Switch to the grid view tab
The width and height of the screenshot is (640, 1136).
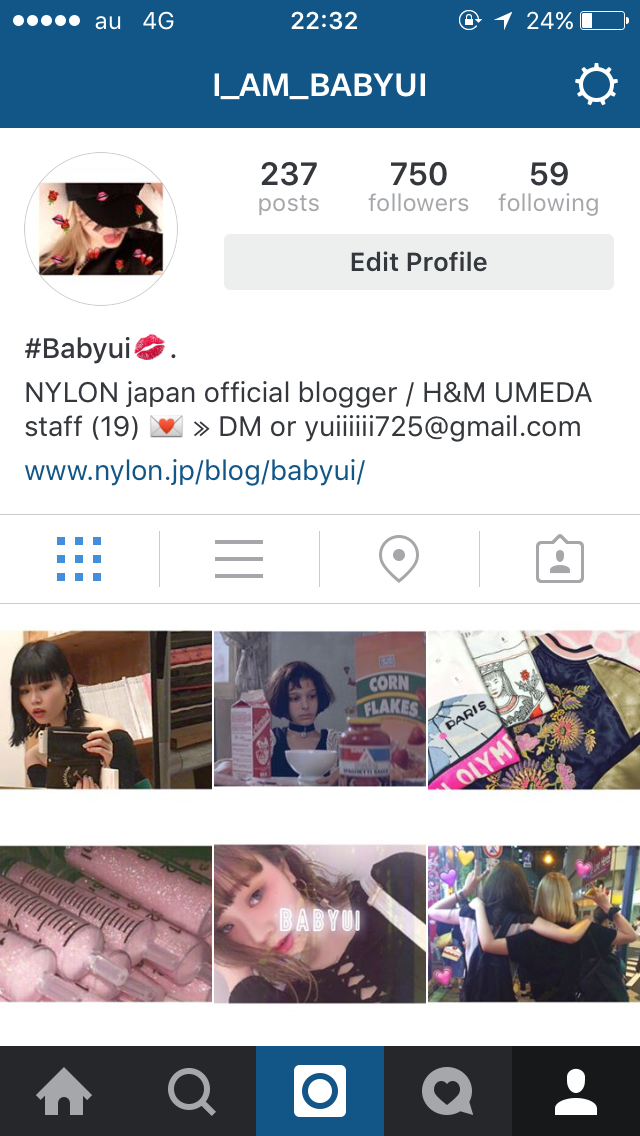click(x=79, y=559)
